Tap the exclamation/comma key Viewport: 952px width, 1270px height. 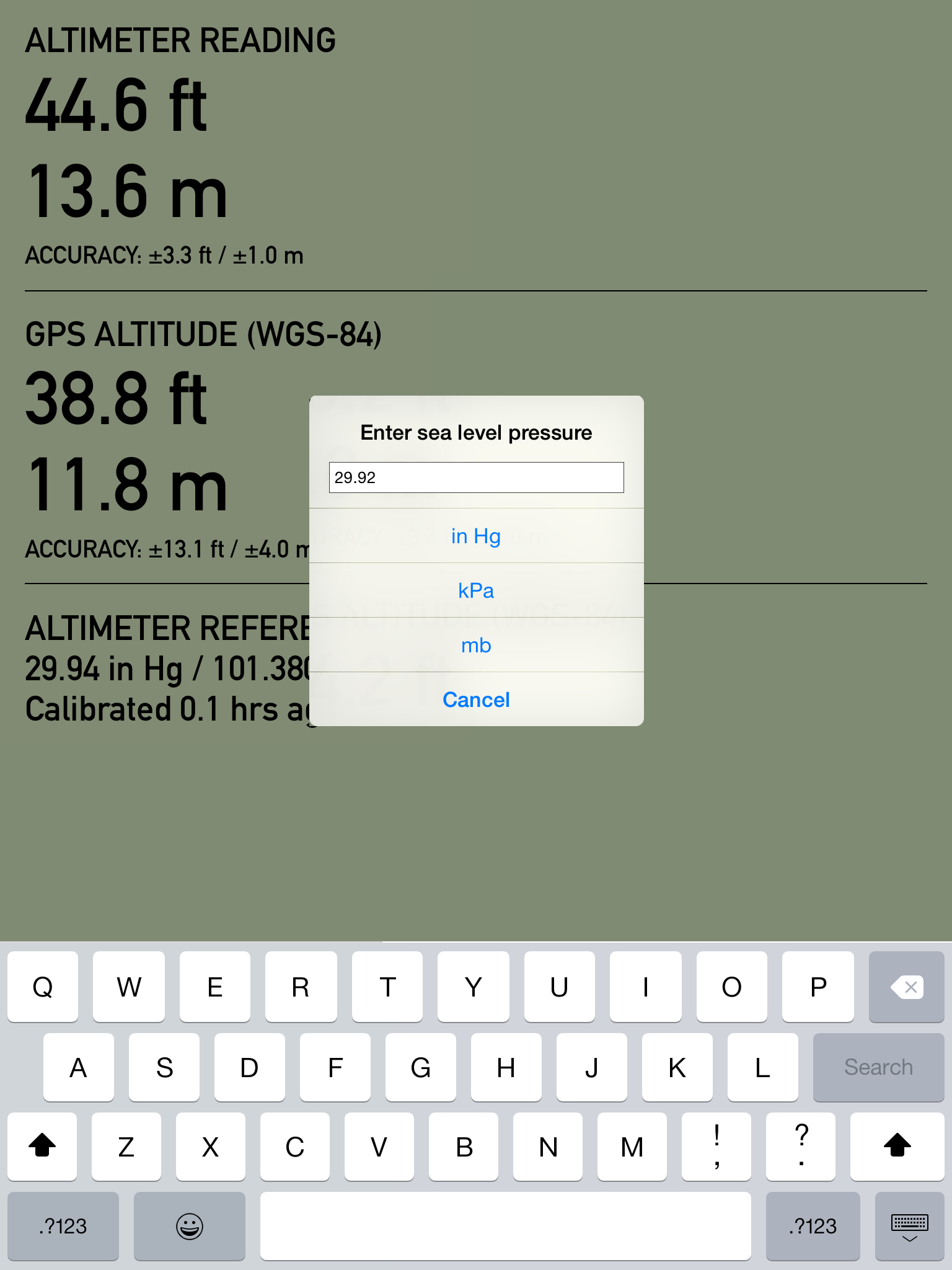(x=716, y=1147)
